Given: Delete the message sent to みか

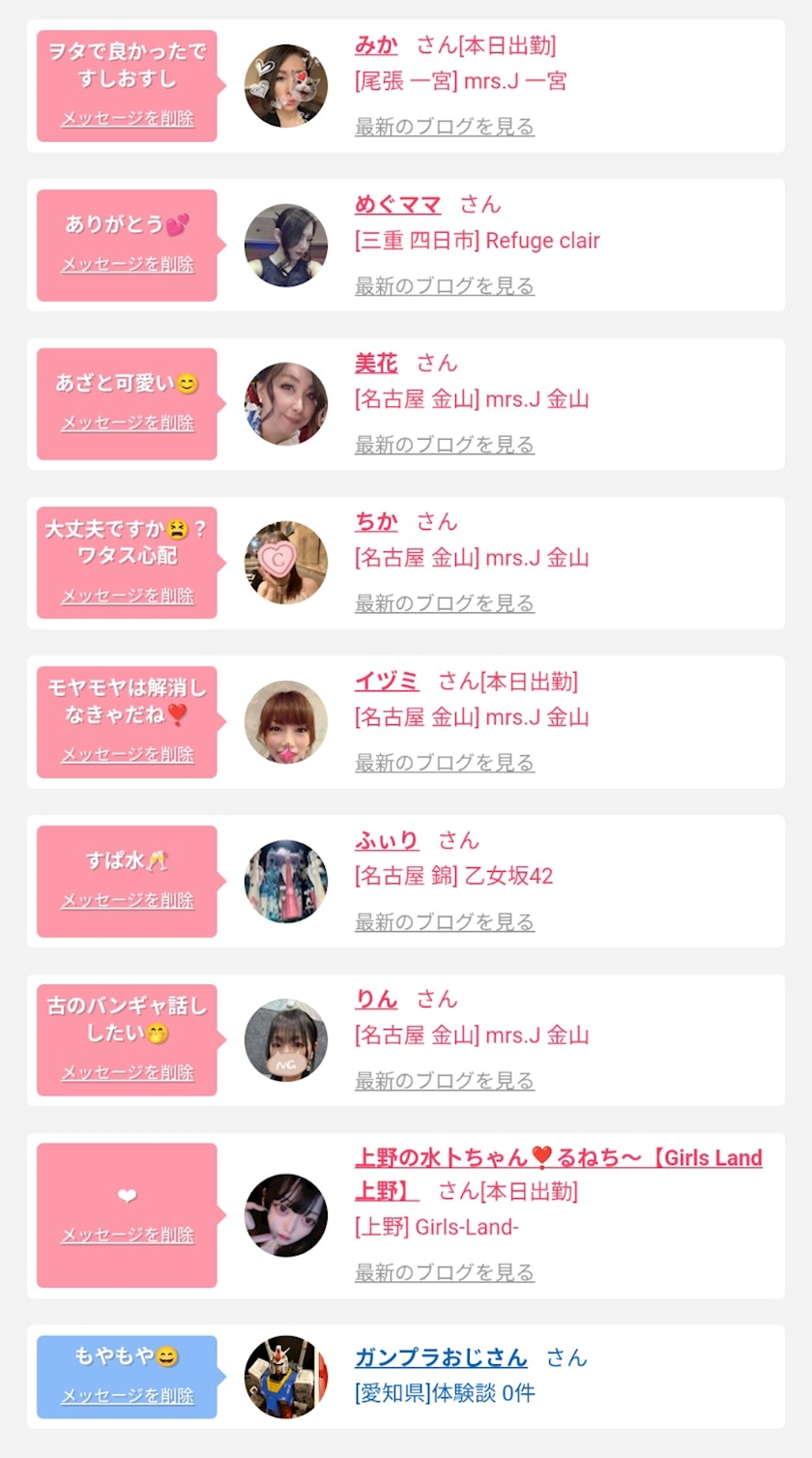Looking at the screenshot, I should (128, 119).
